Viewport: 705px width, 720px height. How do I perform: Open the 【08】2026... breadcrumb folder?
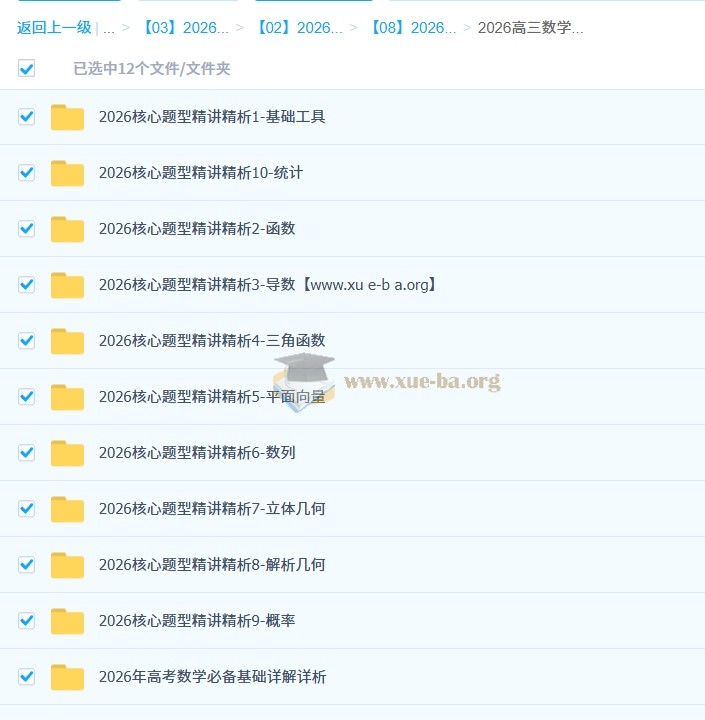pyautogui.click(x=413, y=28)
